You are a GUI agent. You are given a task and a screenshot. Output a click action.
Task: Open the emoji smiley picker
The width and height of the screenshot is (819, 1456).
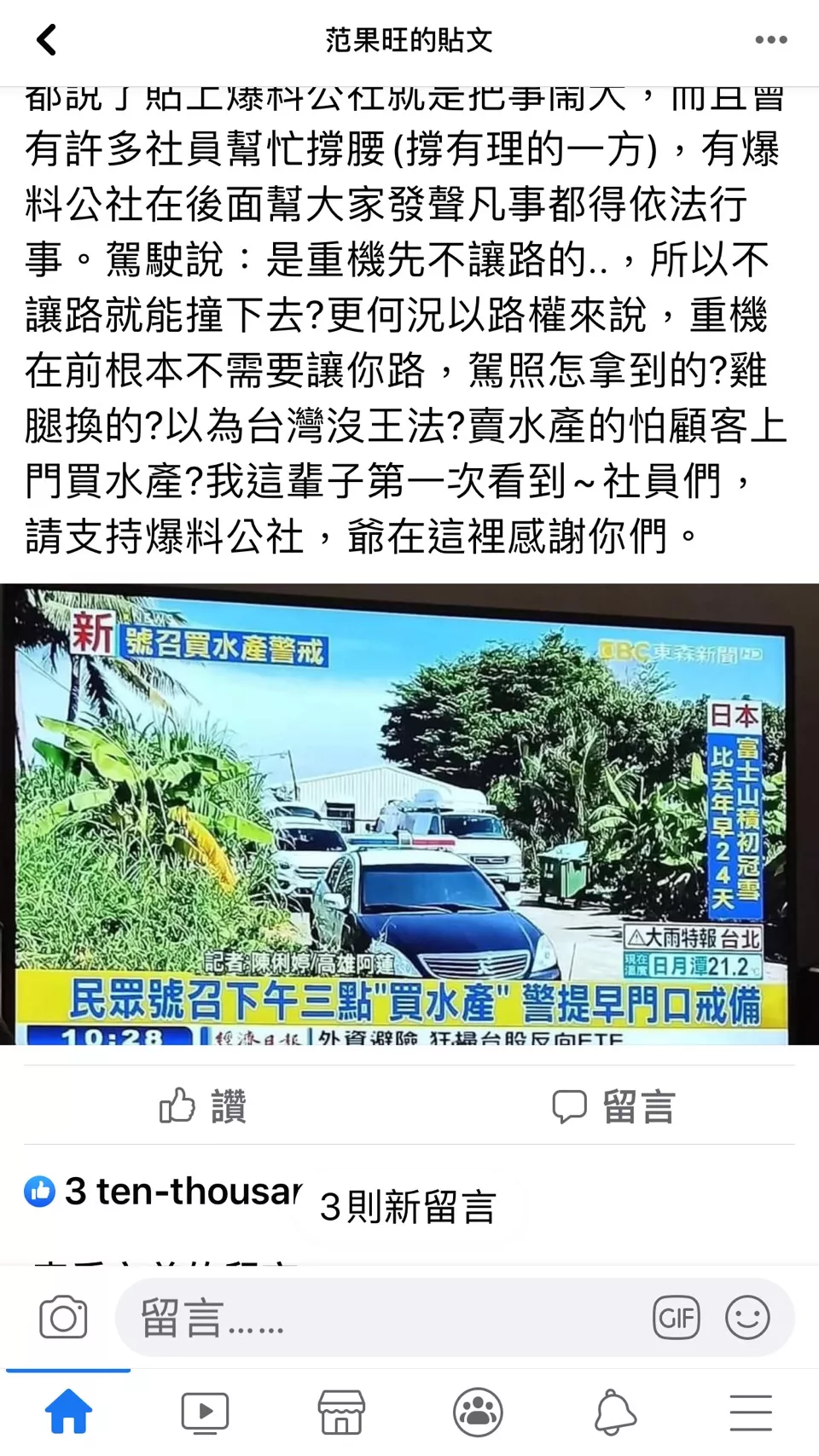pyautogui.click(x=747, y=1318)
